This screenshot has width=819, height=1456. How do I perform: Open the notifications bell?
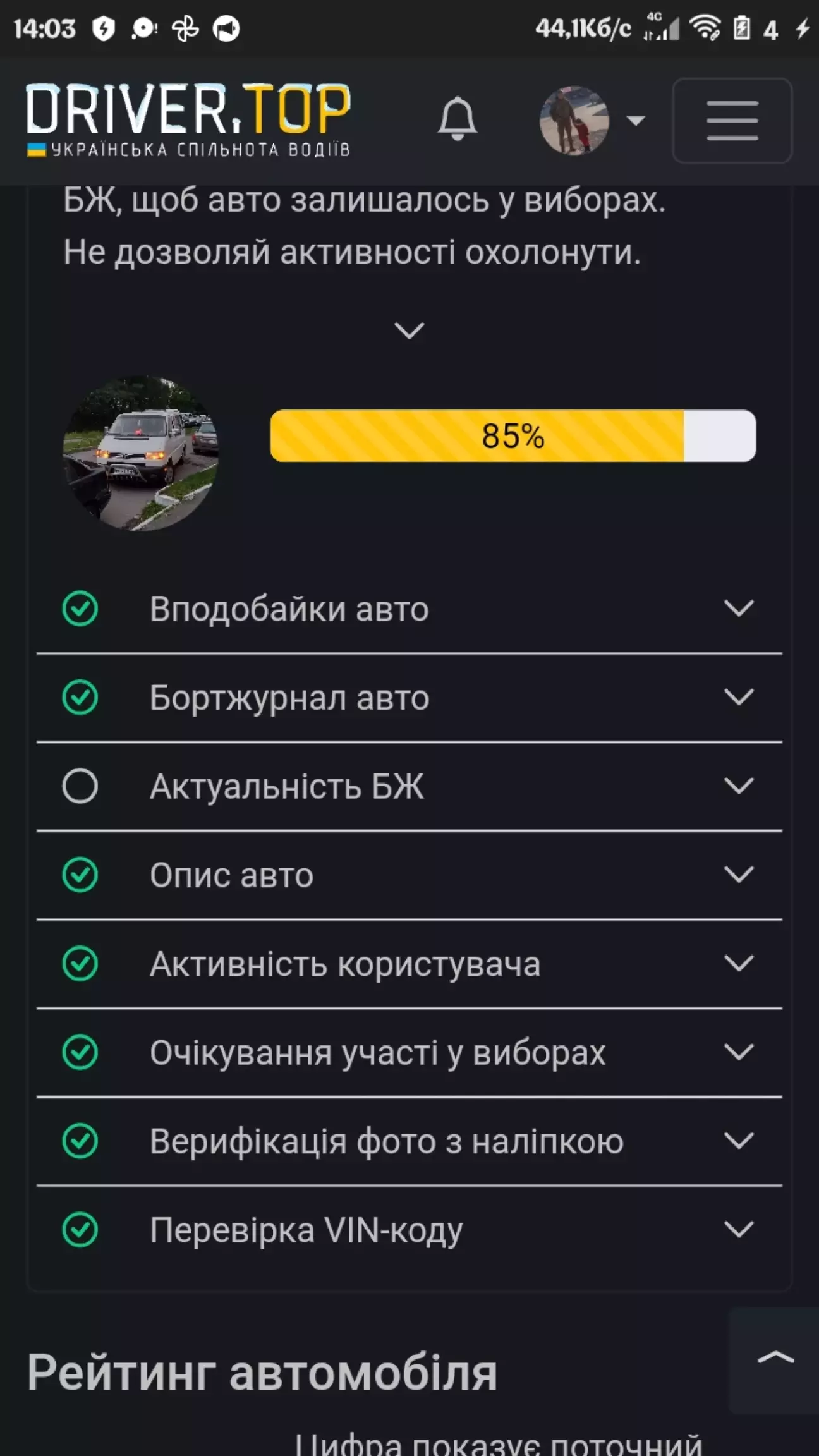(x=457, y=119)
